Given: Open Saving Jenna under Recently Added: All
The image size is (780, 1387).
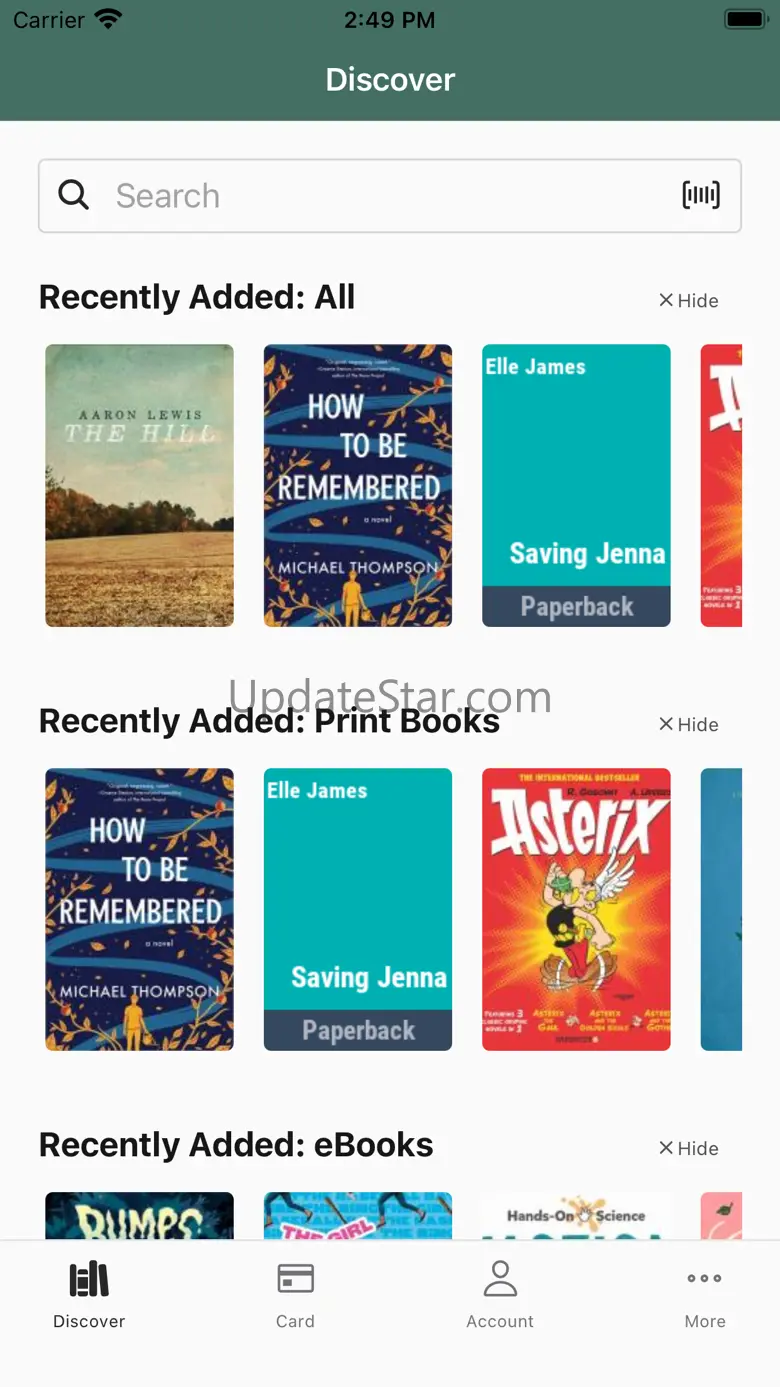Looking at the screenshot, I should [576, 486].
